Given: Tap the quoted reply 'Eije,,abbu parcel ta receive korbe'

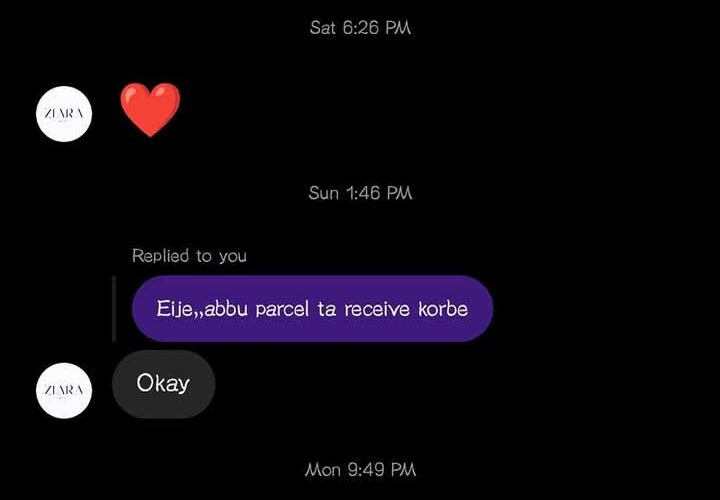Looking at the screenshot, I should tap(312, 308).
